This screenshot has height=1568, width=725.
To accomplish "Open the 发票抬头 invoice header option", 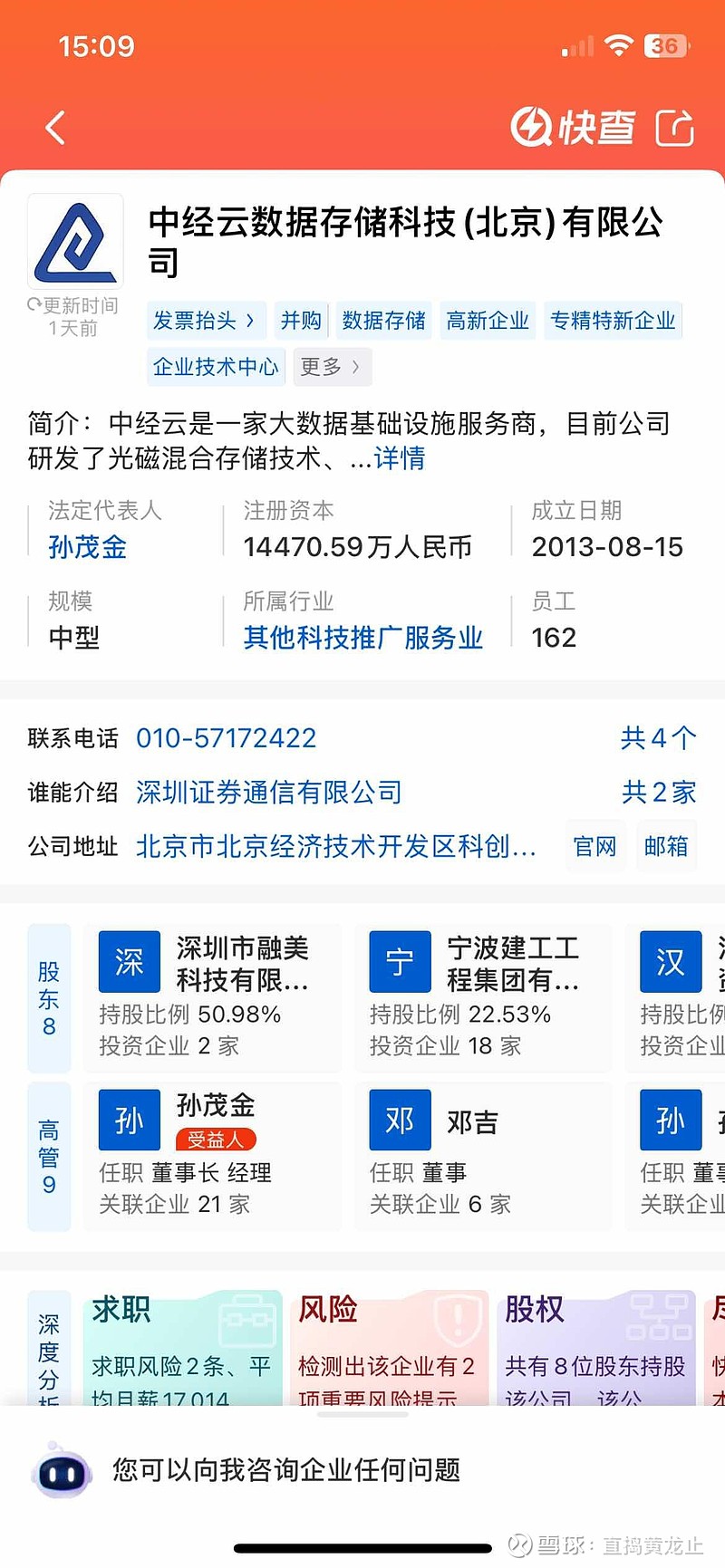I will [x=207, y=321].
